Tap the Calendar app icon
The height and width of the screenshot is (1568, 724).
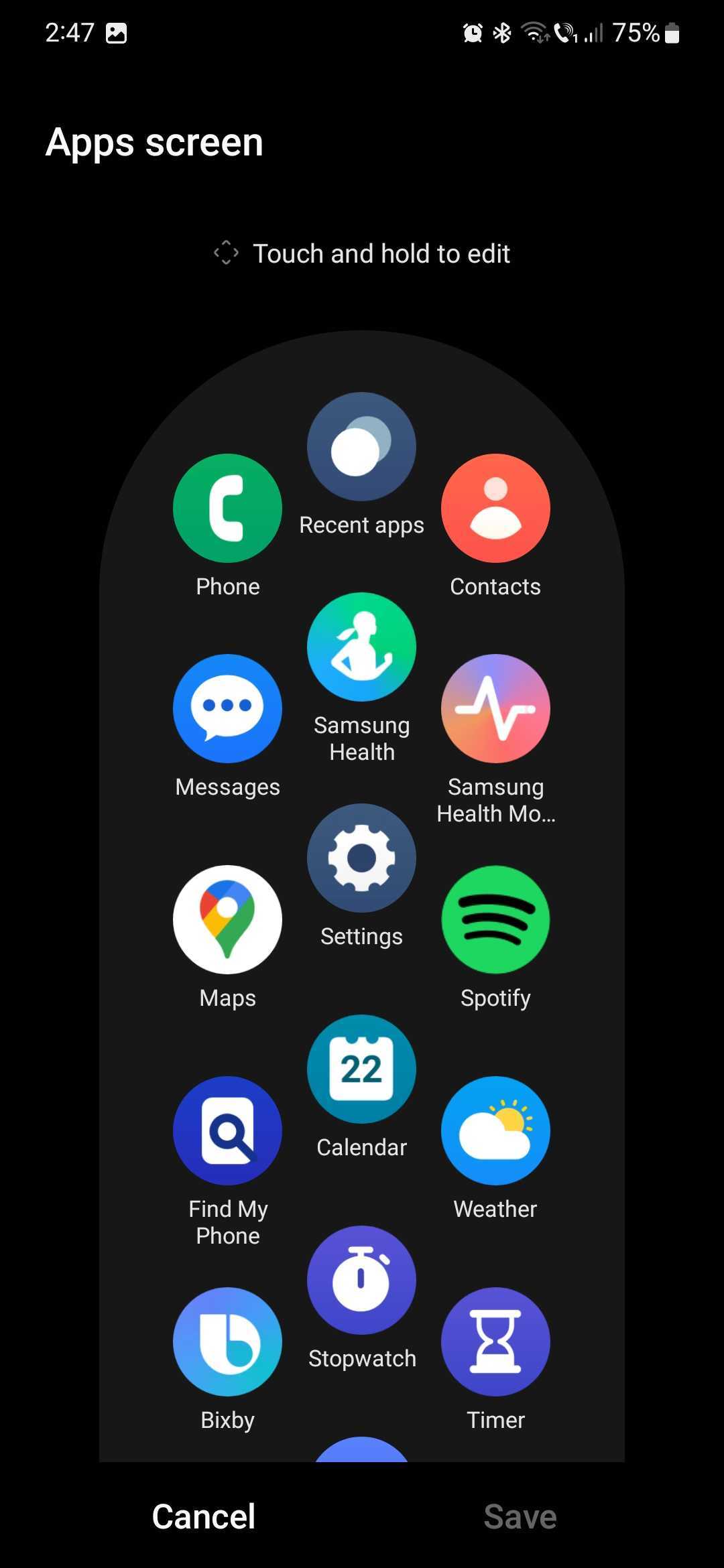[x=361, y=1069]
